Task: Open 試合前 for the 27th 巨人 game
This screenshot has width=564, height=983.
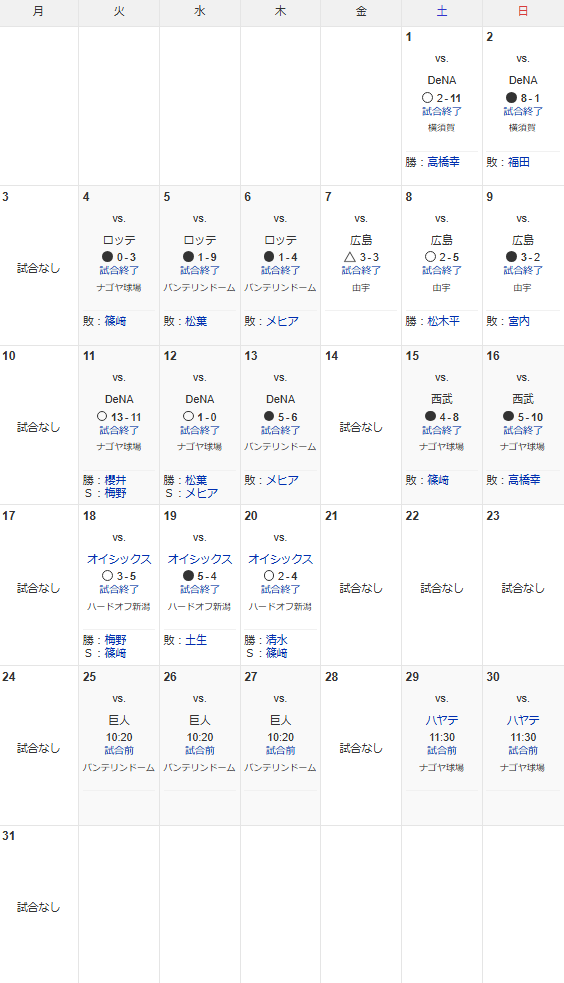Action: click(x=280, y=750)
